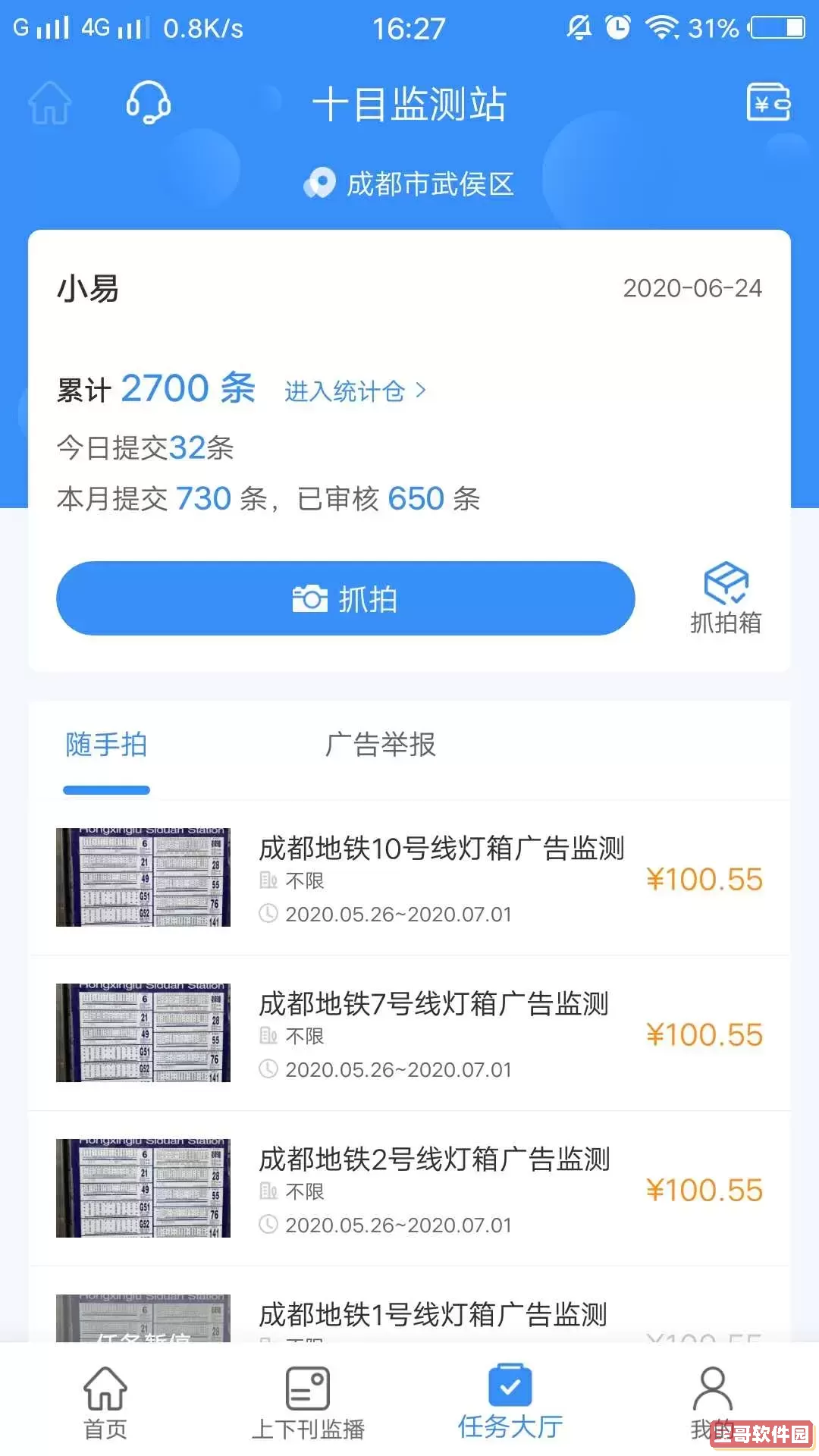Select the 随手拍 tab
Image resolution: width=819 pixels, height=1456 pixels.
(105, 746)
